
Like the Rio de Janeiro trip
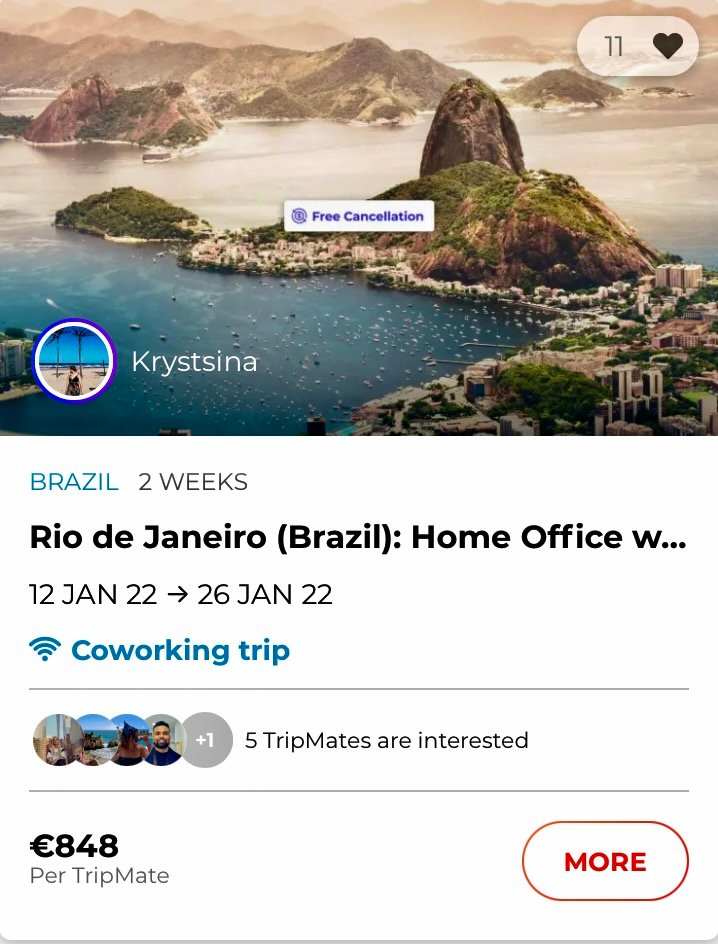(x=666, y=46)
